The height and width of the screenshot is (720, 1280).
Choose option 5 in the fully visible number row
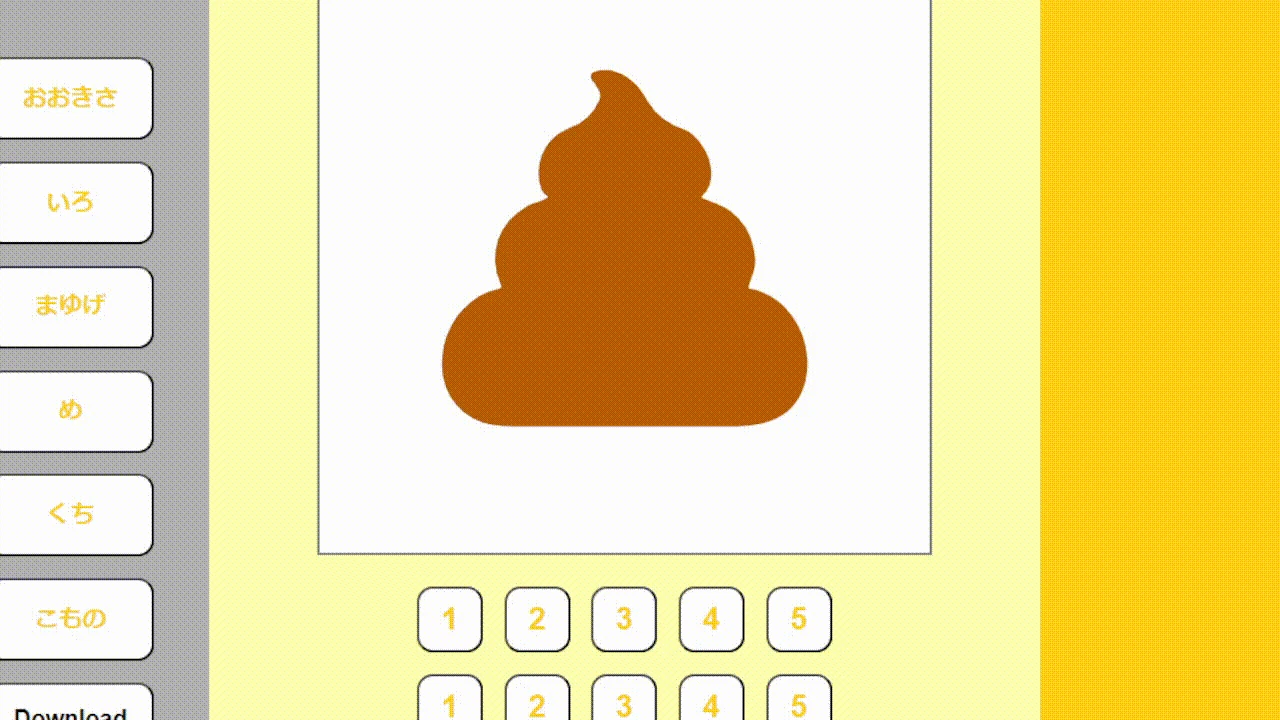799,619
